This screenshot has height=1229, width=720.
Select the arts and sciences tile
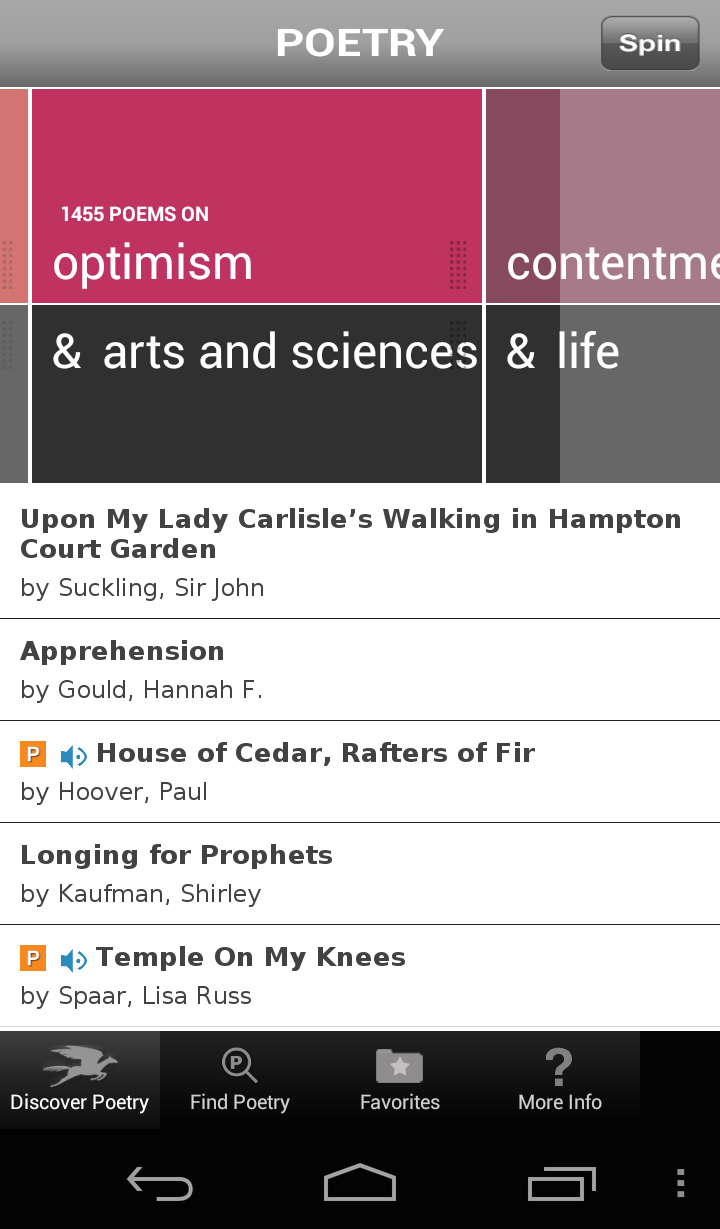tap(257, 394)
